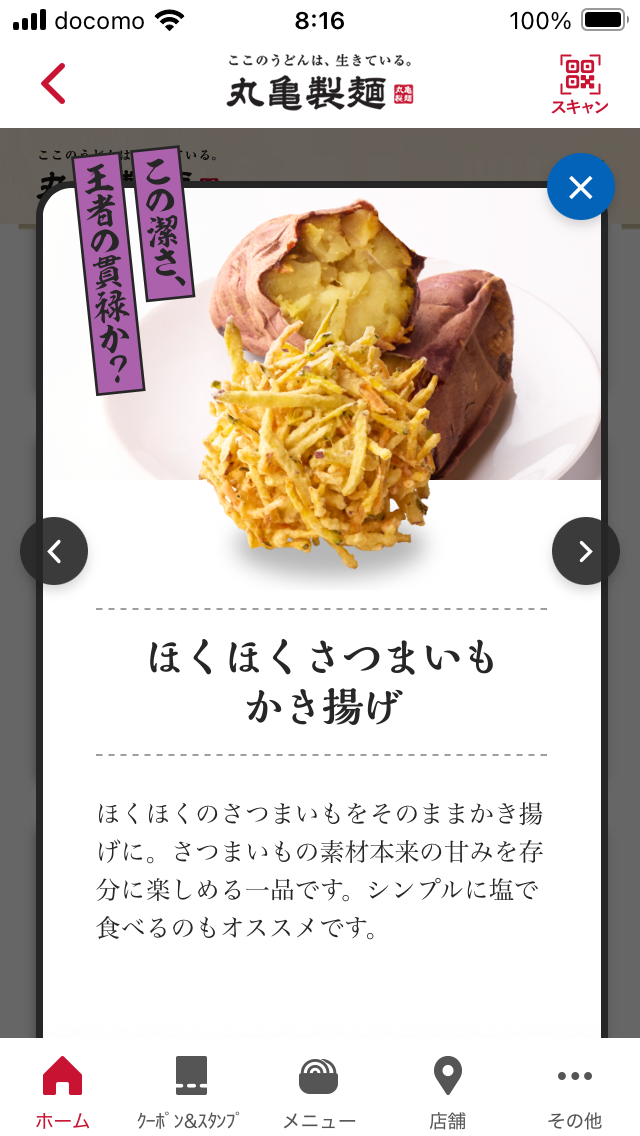Screen dimensions: 640x1136
Task: Open the QR scan (スキャン) button
Action: (x=580, y=84)
